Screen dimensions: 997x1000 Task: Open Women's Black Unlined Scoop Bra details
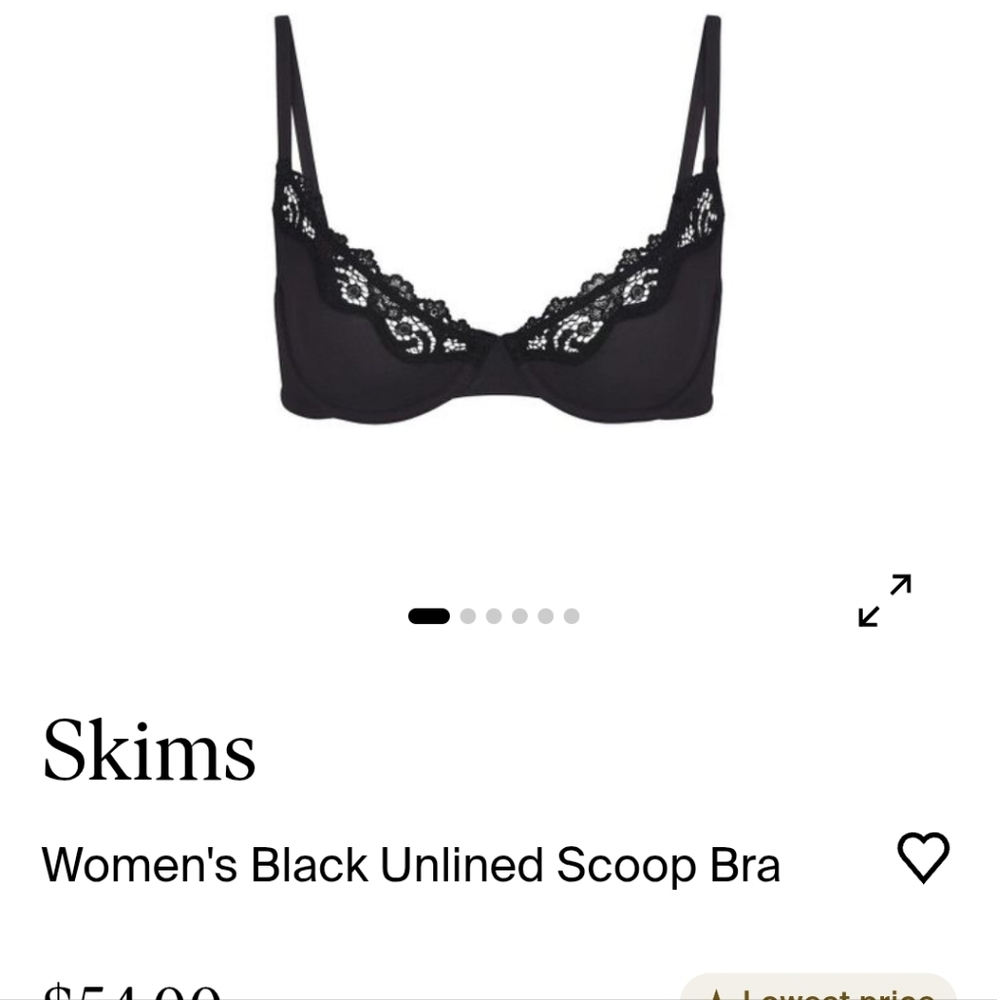point(413,864)
